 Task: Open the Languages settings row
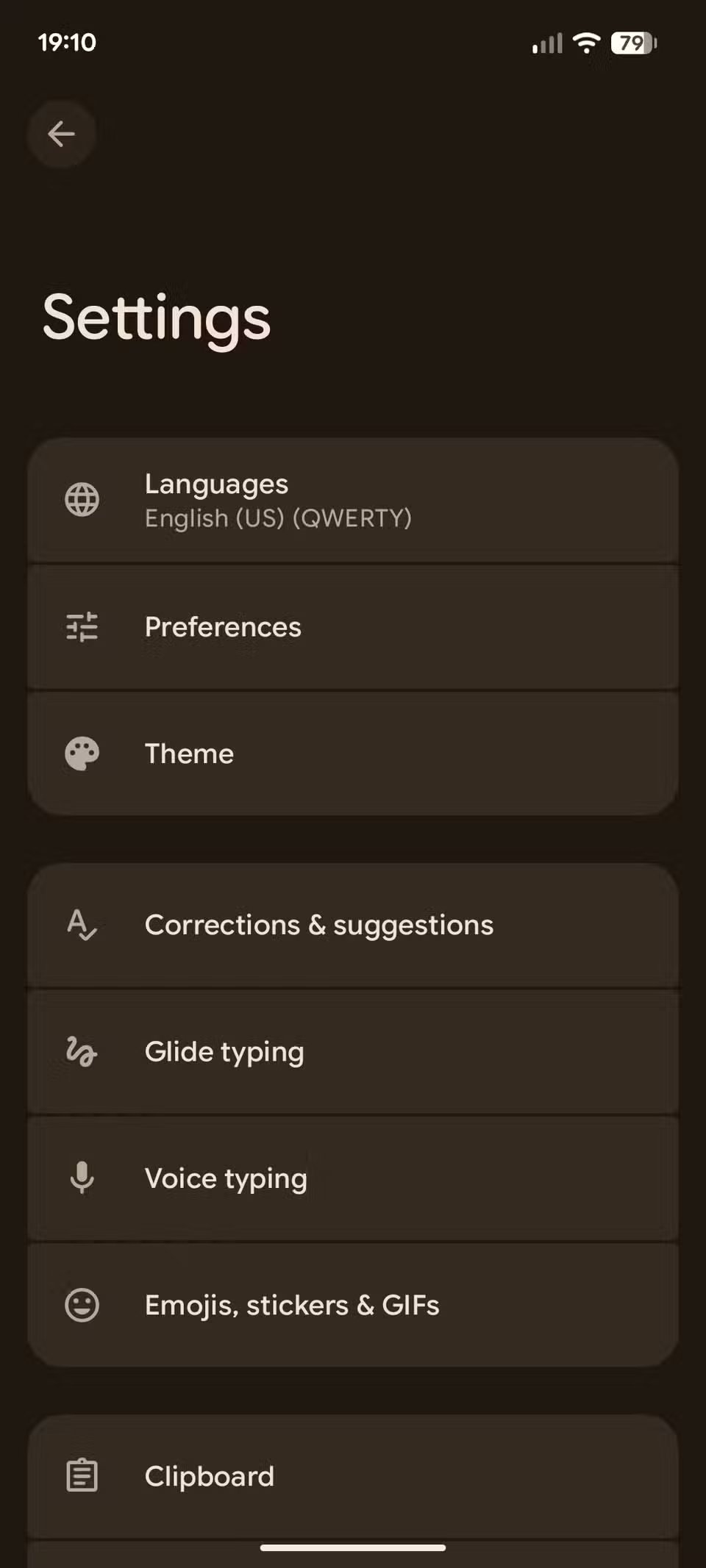(353, 499)
